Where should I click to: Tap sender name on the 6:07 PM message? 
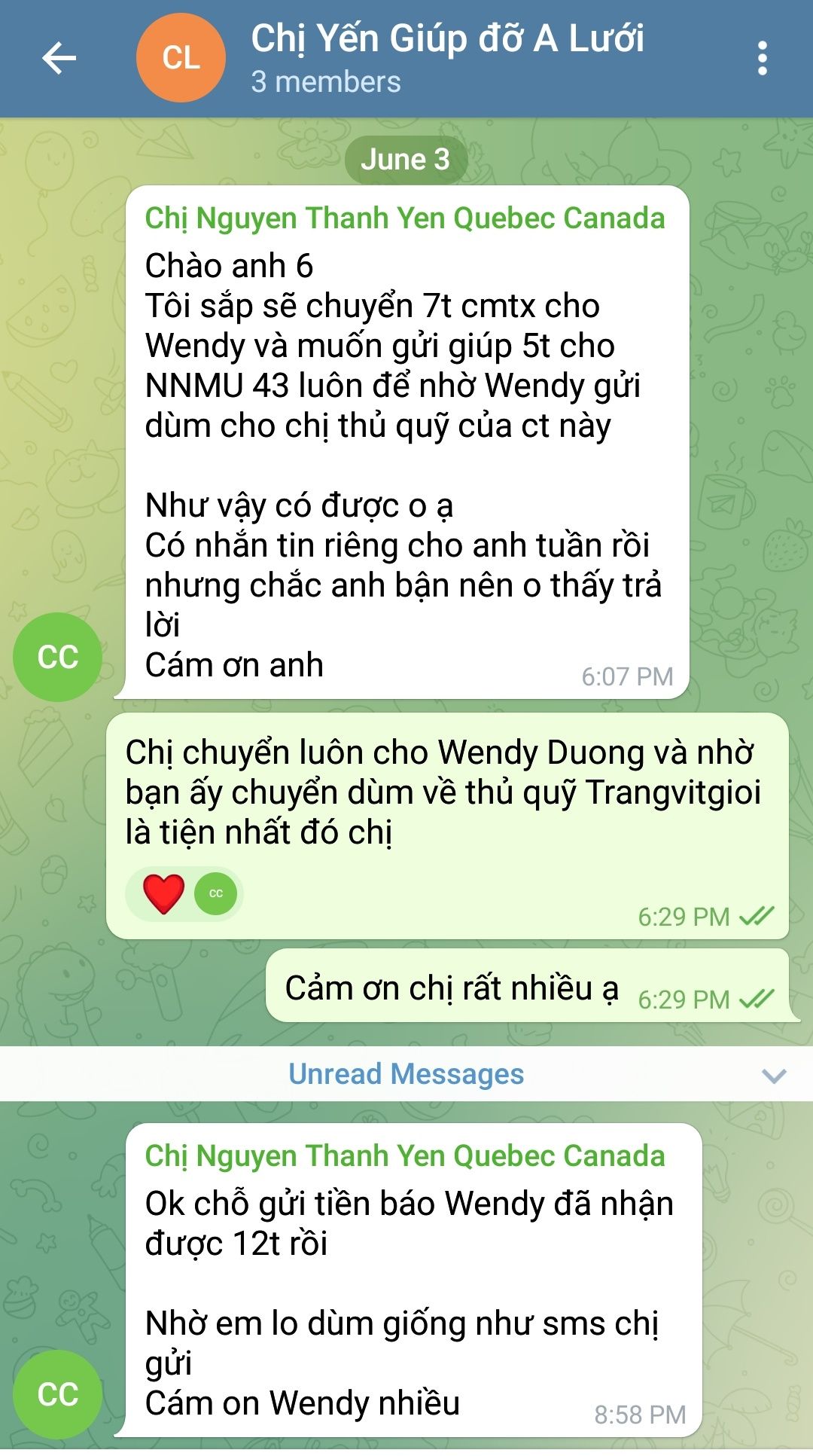click(404, 218)
